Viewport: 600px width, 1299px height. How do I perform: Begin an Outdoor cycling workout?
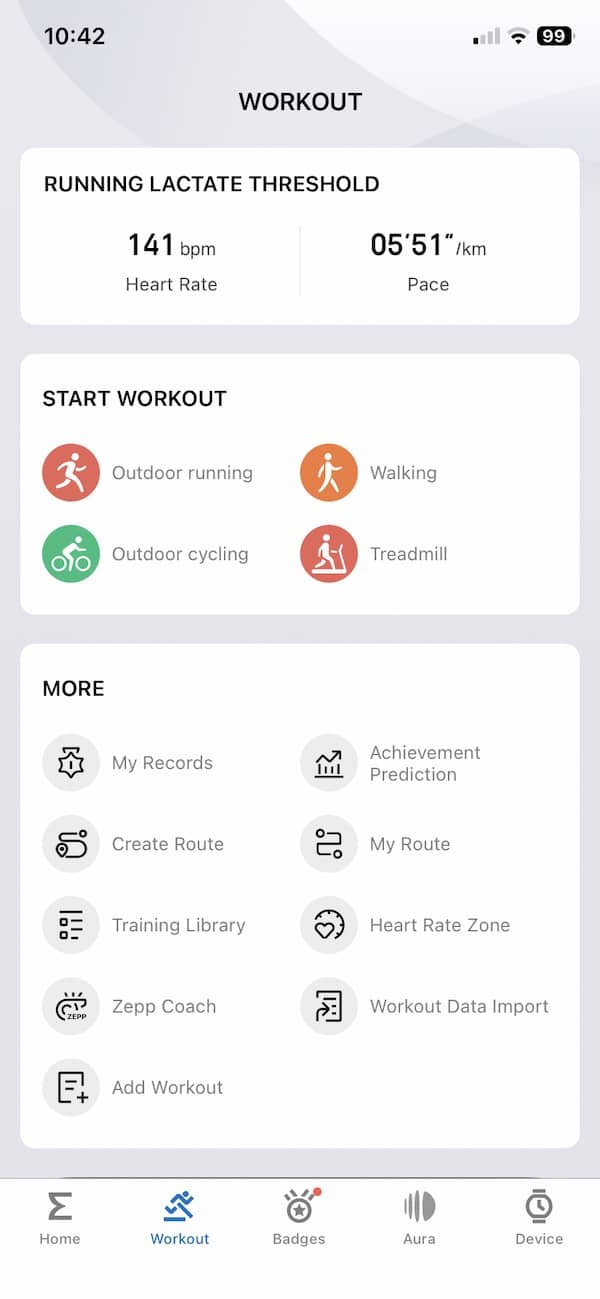[x=145, y=554]
